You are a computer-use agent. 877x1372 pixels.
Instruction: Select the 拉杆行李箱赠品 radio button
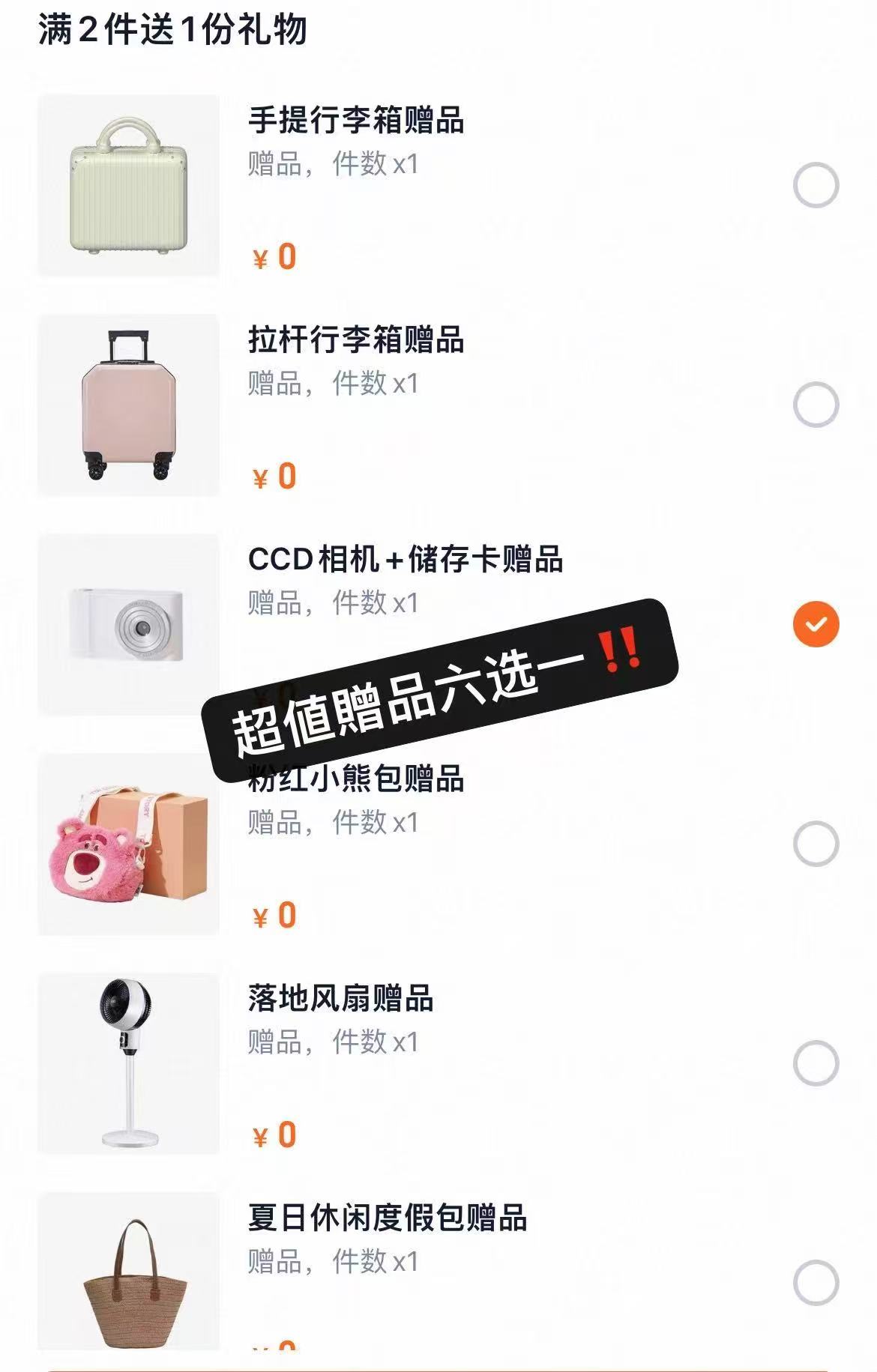[815, 405]
